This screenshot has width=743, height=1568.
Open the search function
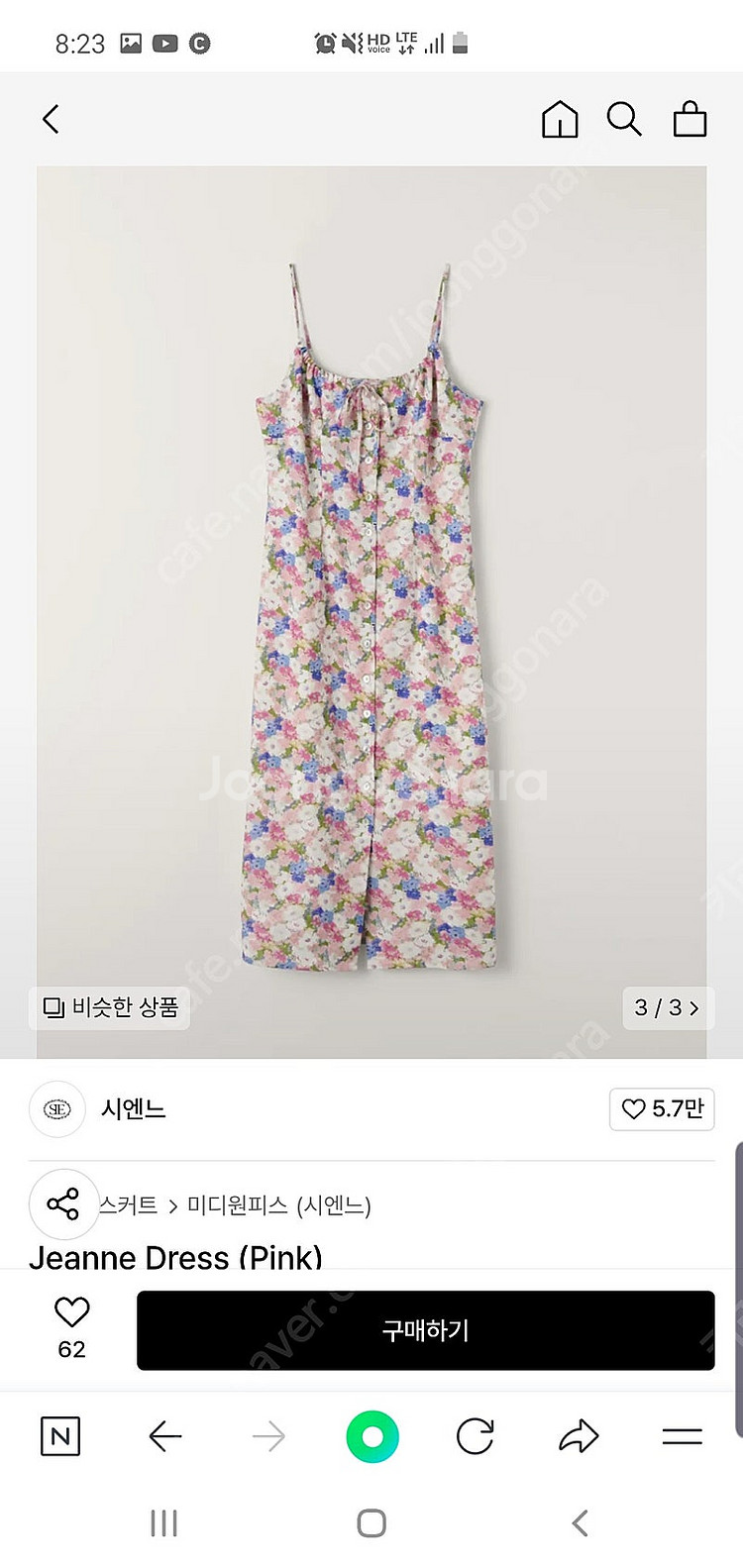[x=624, y=119]
